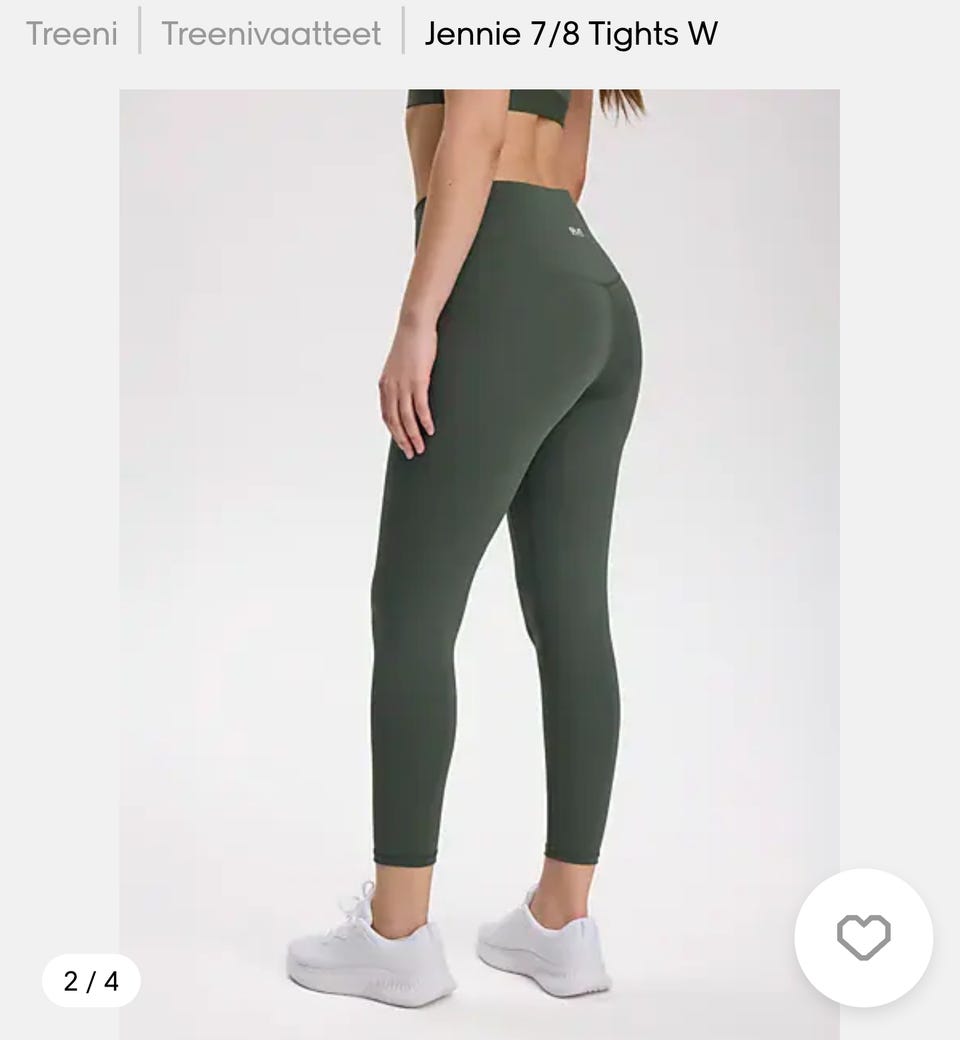This screenshot has height=1040, width=960.
Task: Open the Treeni breadcrumb link
Action: [x=71, y=34]
